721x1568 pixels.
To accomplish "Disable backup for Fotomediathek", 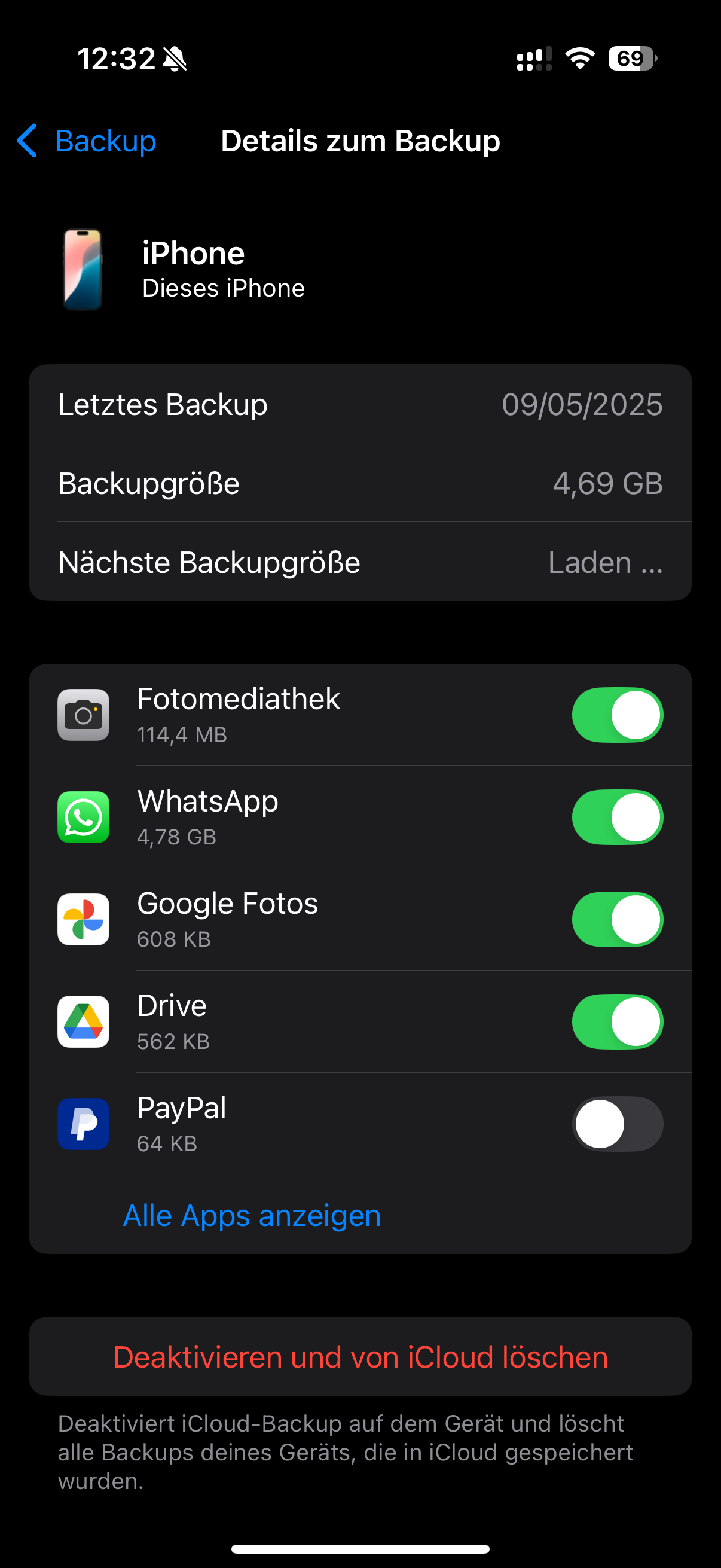I will [x=617, y=715].
